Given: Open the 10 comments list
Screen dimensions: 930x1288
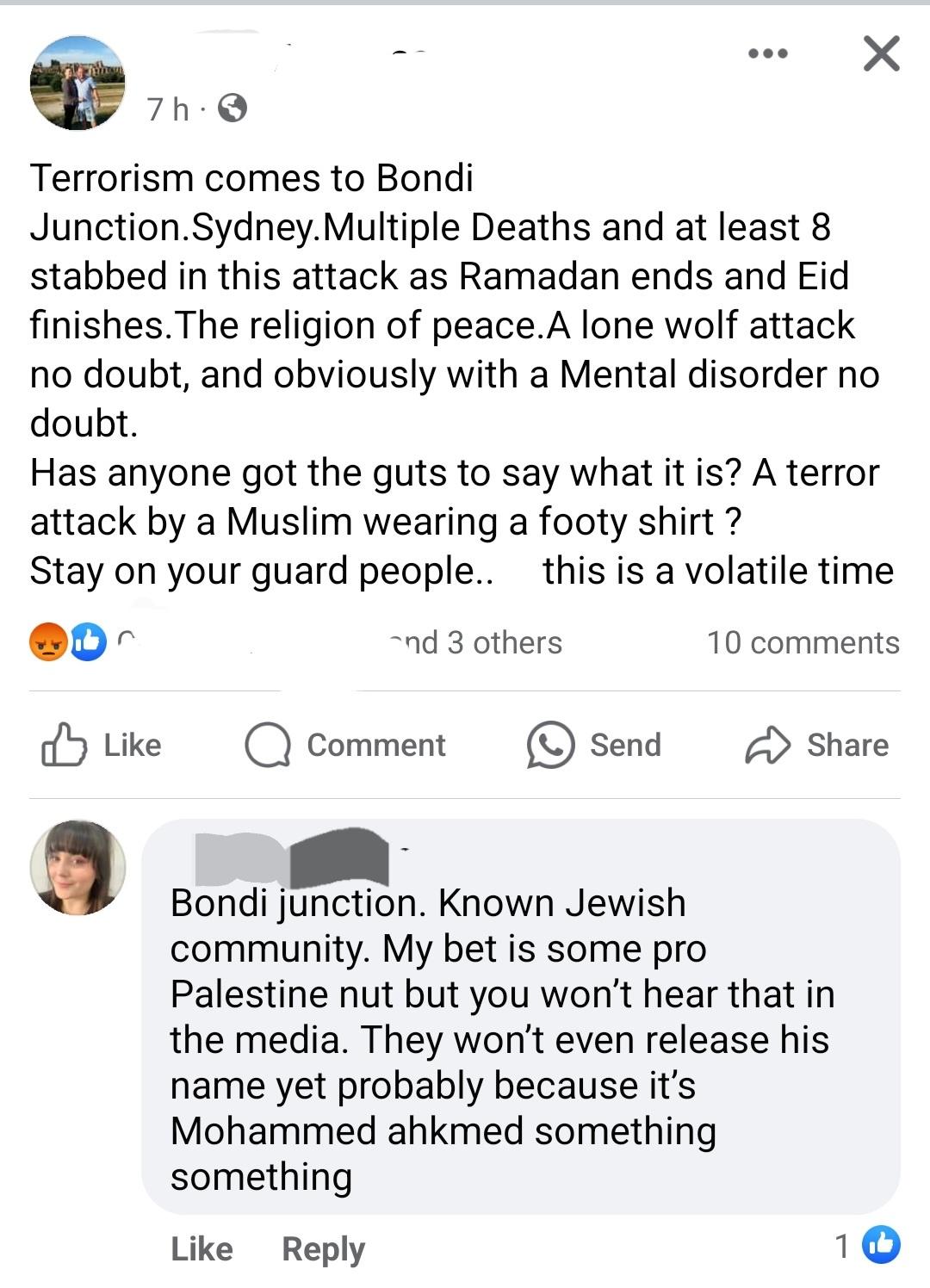Looking at the screenshot, I should click(803, 642).
